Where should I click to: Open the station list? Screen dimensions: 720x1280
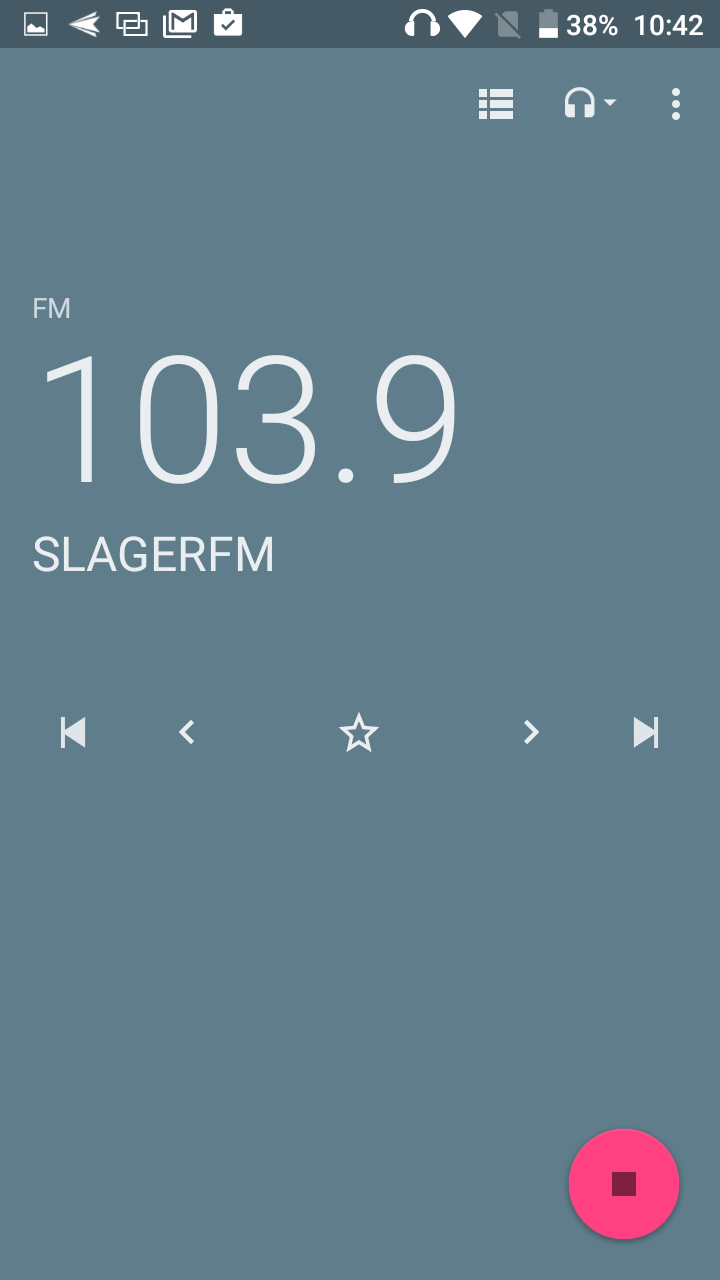click(496, 104)
